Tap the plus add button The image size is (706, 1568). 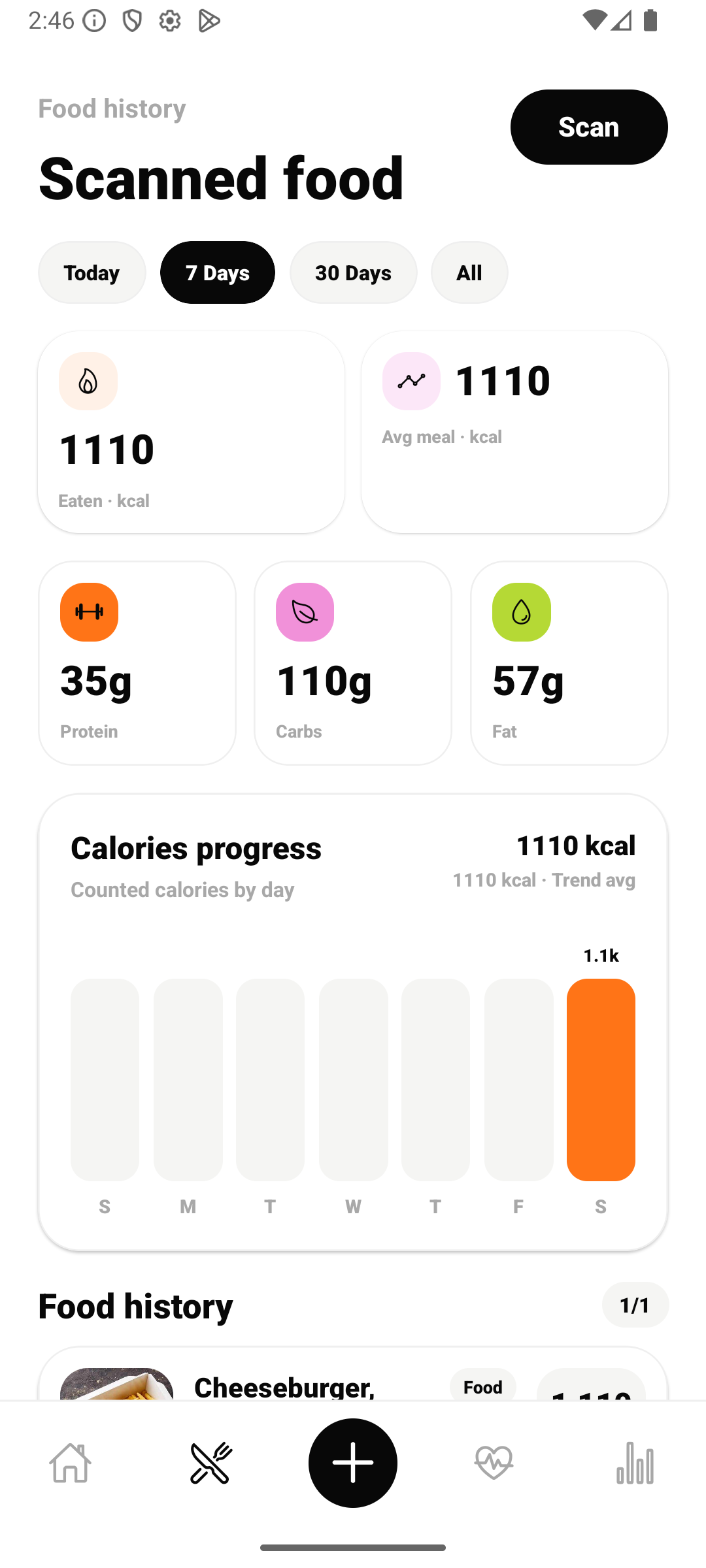(x=353, y=1463)
